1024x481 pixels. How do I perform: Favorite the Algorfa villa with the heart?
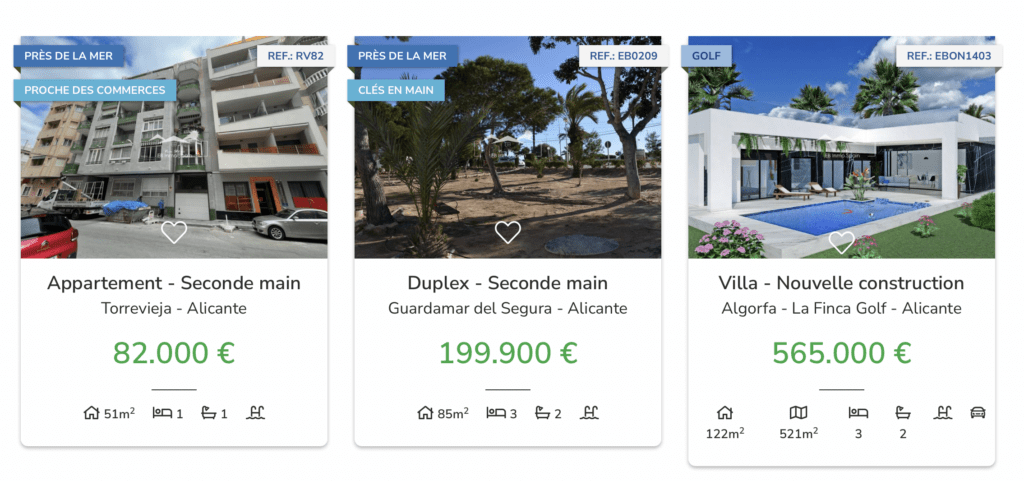[x=842, y=241]
